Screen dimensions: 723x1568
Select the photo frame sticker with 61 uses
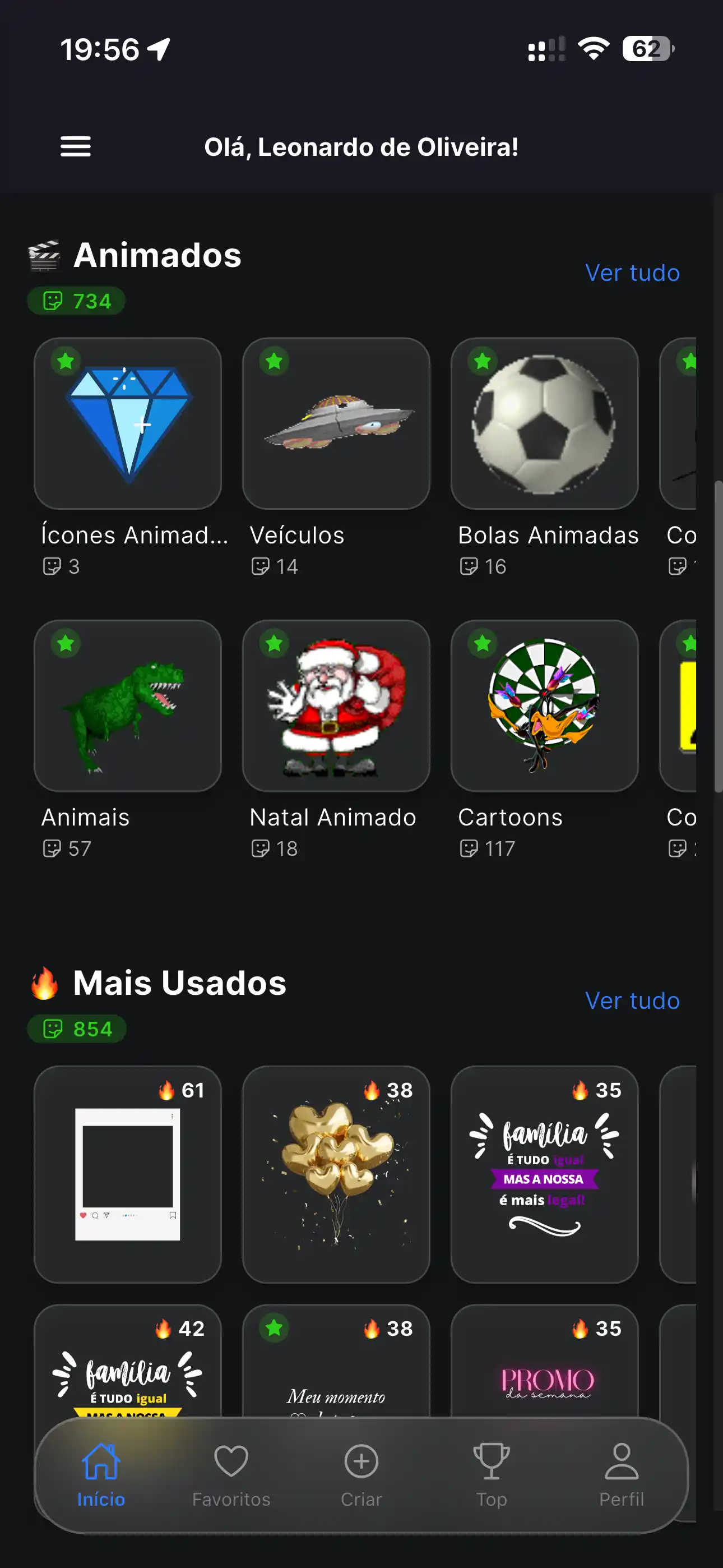click(128, 1174)
